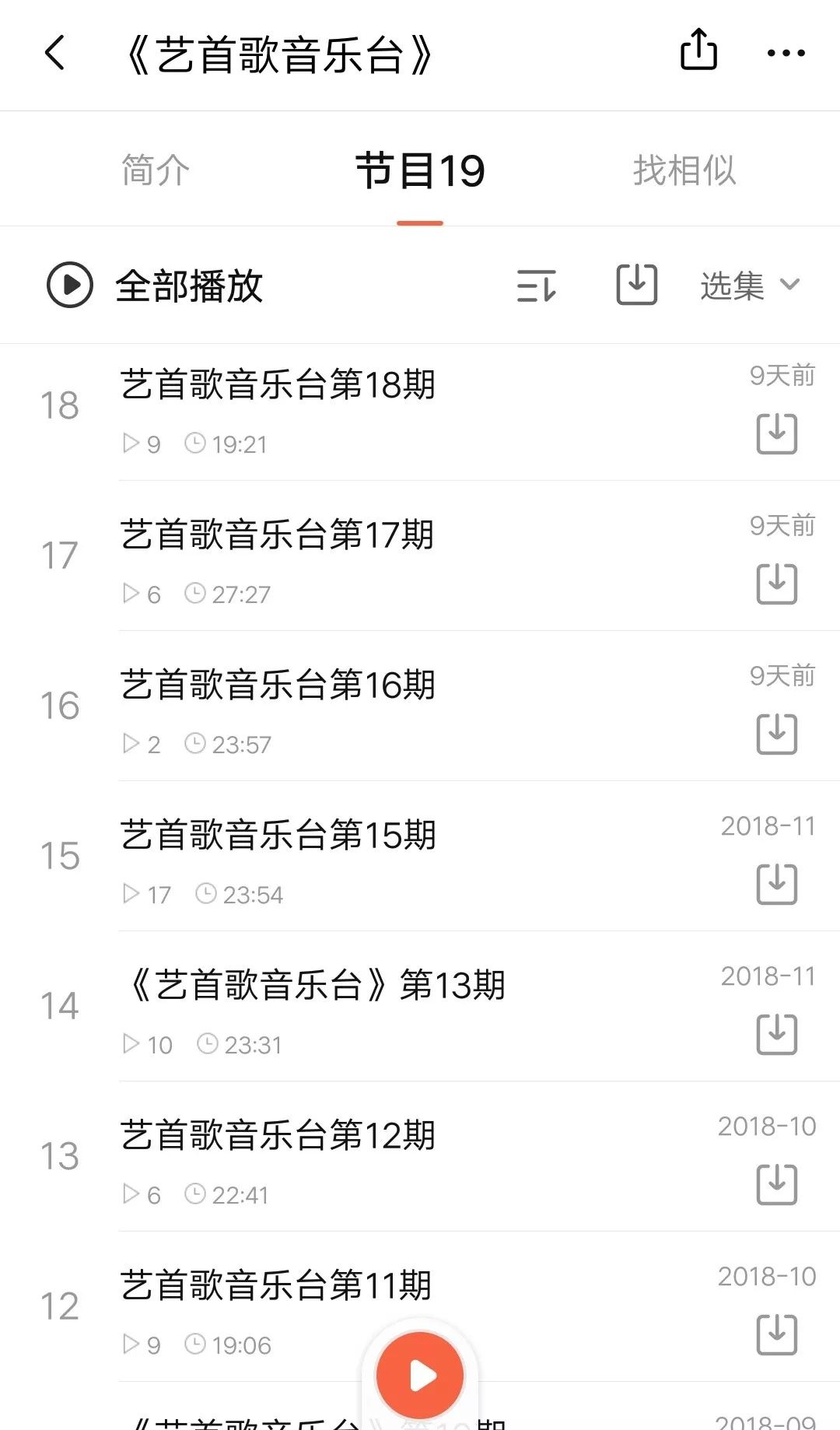
Task: Go back from 艺首歌音乐台 page
Action: (54, 54)
